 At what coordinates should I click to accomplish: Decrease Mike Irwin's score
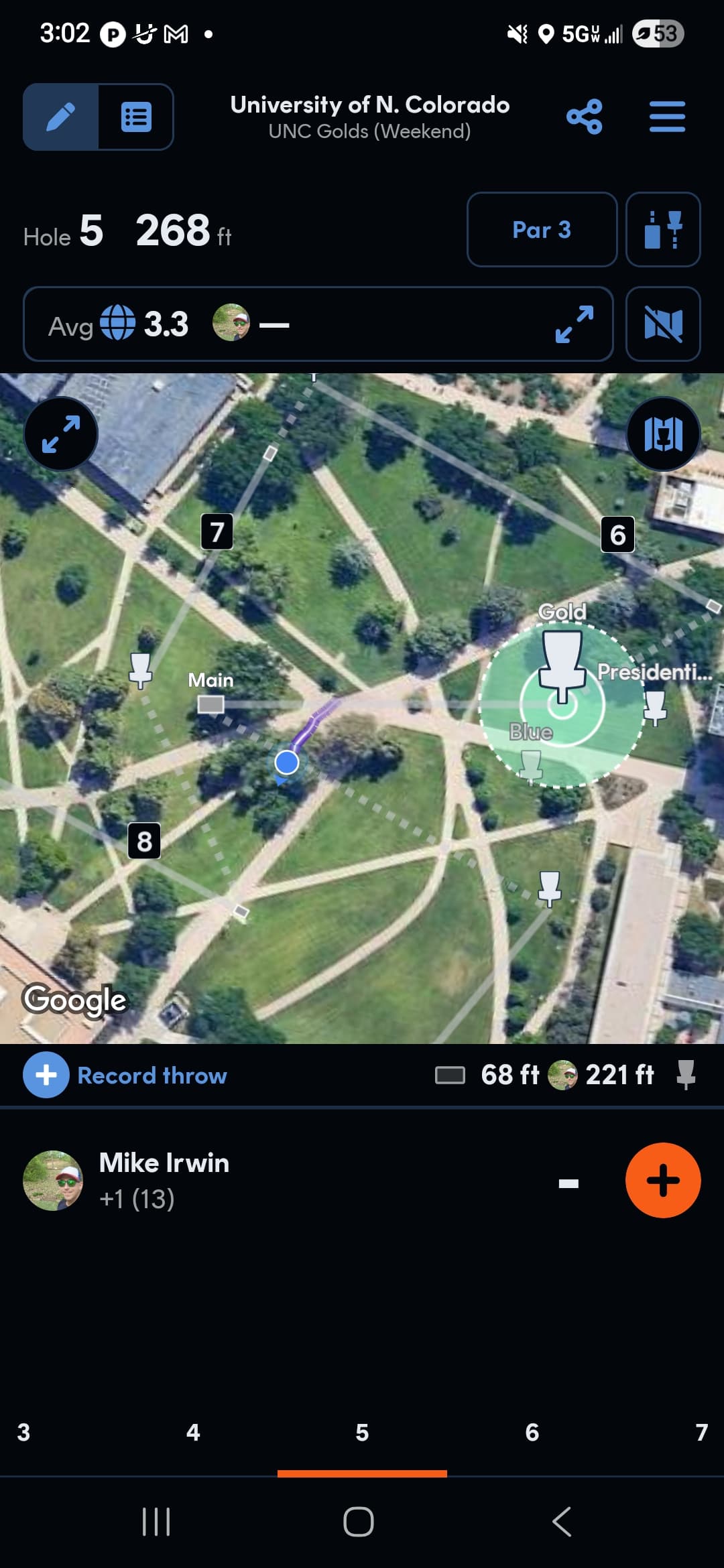568,1183
